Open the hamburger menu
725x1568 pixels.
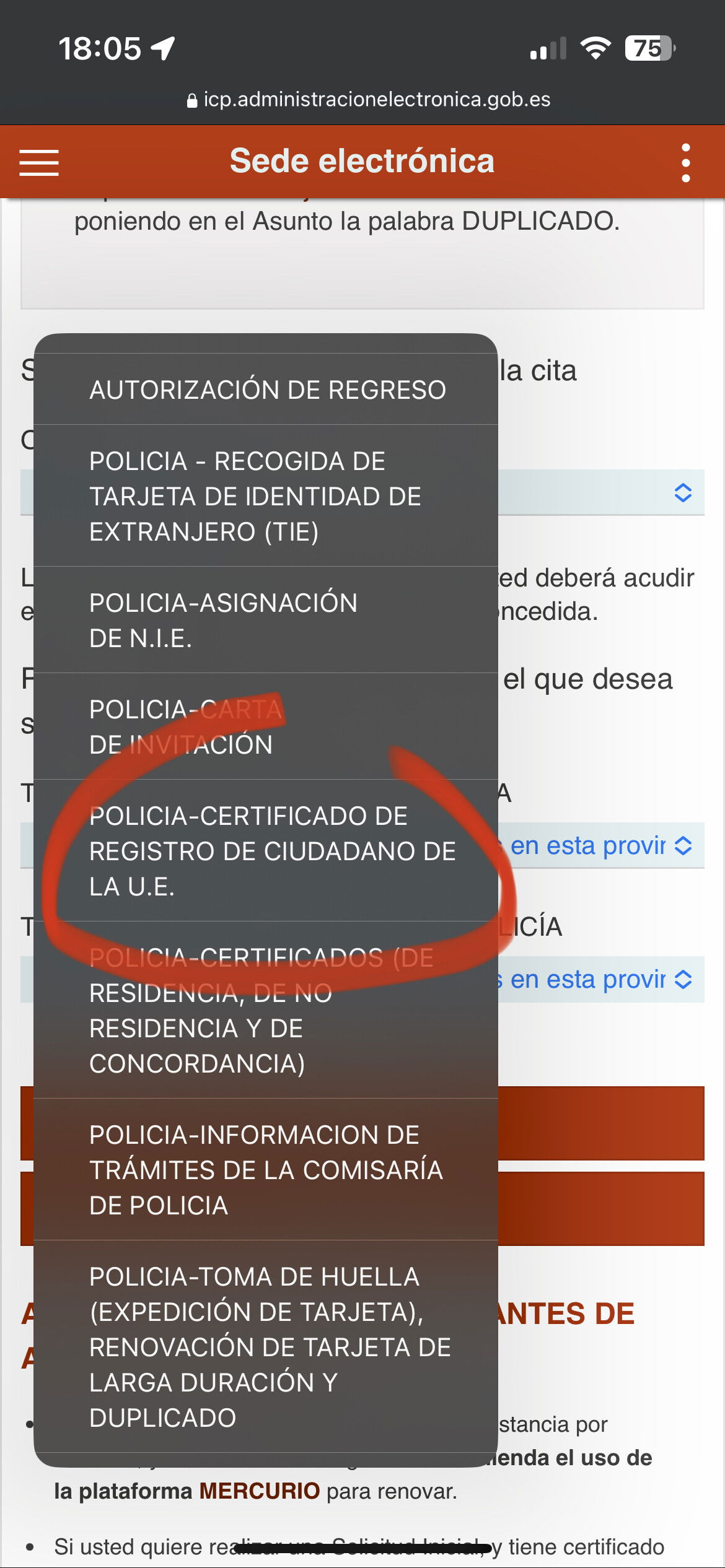(x=39, y=162)
